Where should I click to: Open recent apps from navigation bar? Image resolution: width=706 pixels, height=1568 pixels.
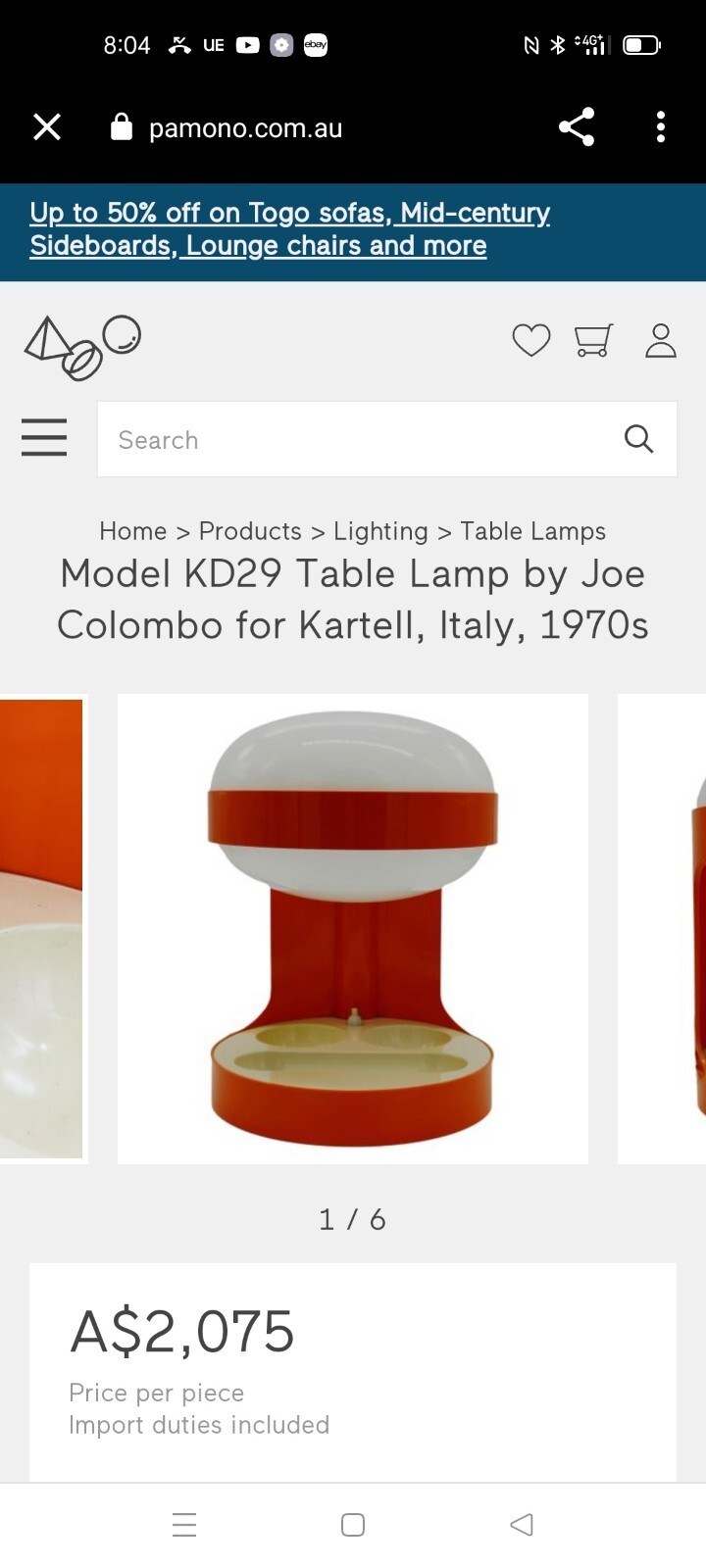(x=184, y=1524)
